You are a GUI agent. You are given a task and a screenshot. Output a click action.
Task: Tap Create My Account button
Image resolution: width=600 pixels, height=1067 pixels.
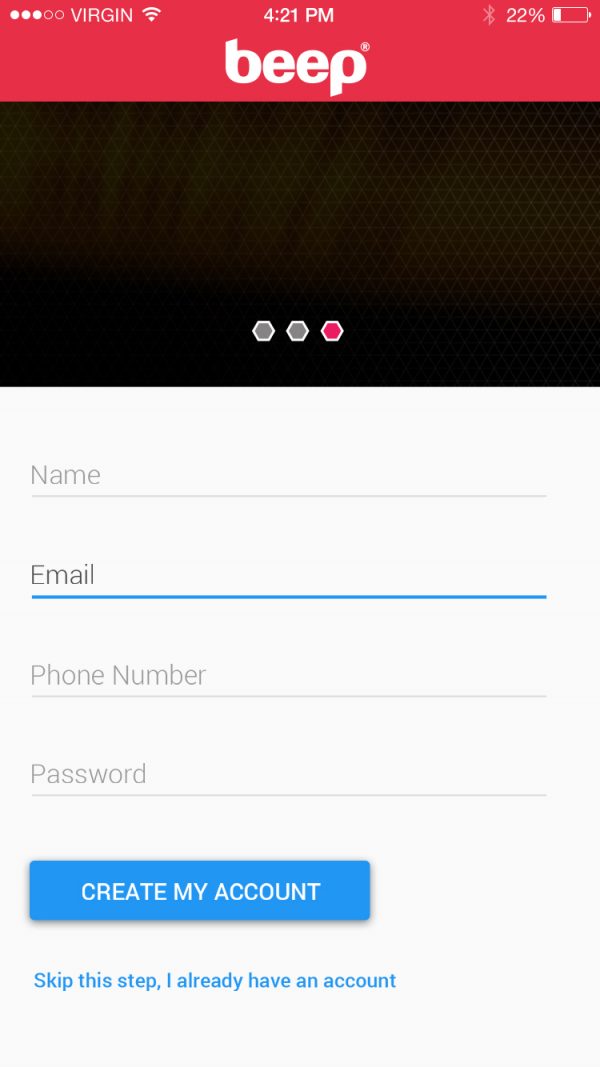(200, 891)
